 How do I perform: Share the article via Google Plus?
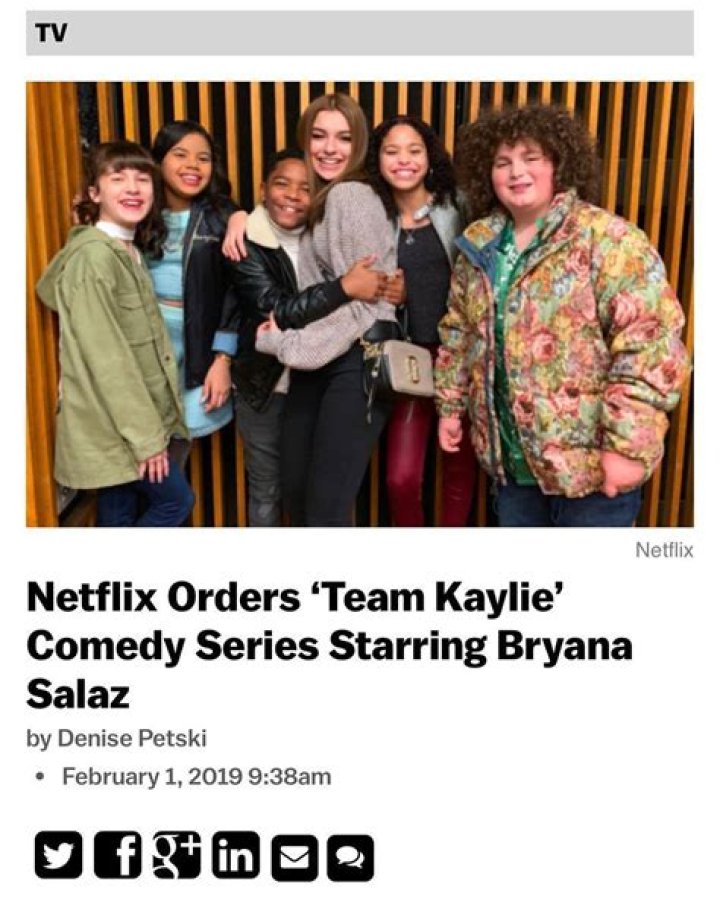[x=176, y=856]
